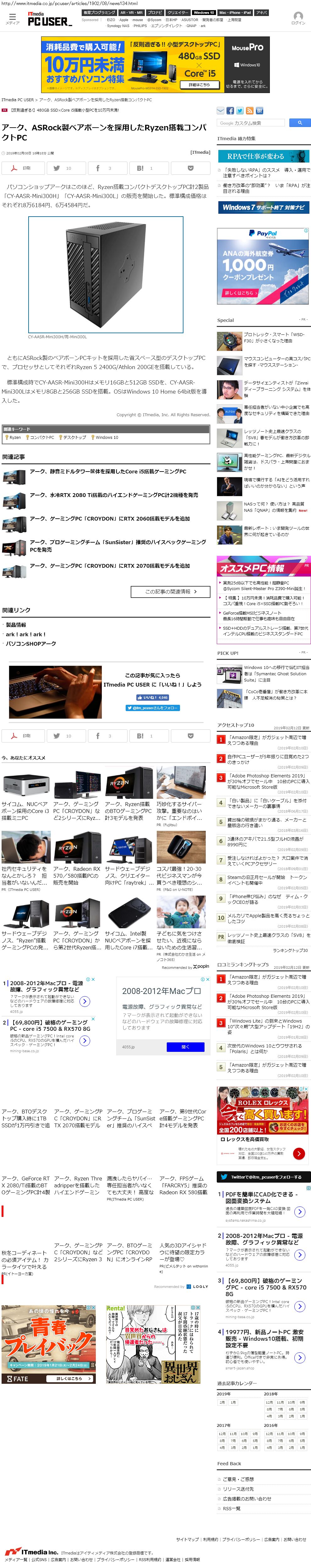Open the media hamburger menu
The image size is (311, 1568).
pyautogui.click(x=12, y=18)
